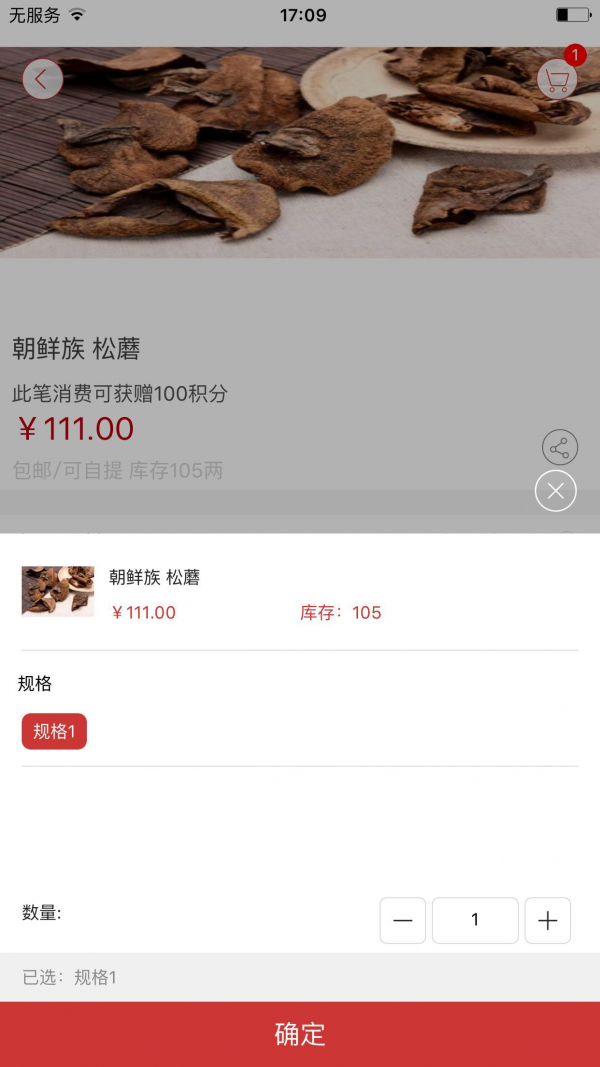Close the specification selection sheet

click(x=556, y=491)
